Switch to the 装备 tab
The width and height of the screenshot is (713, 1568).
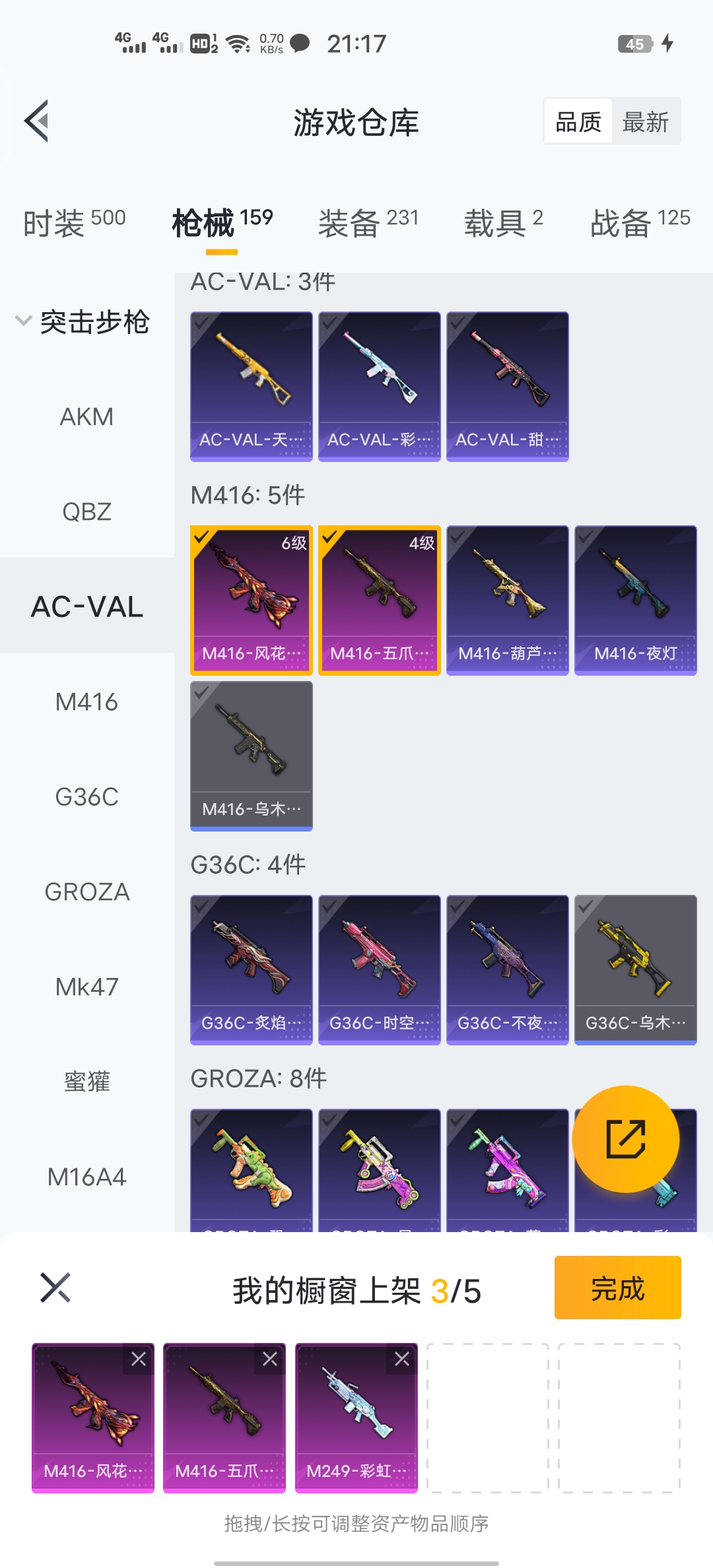pyautogui.click(x=368, y=222)
